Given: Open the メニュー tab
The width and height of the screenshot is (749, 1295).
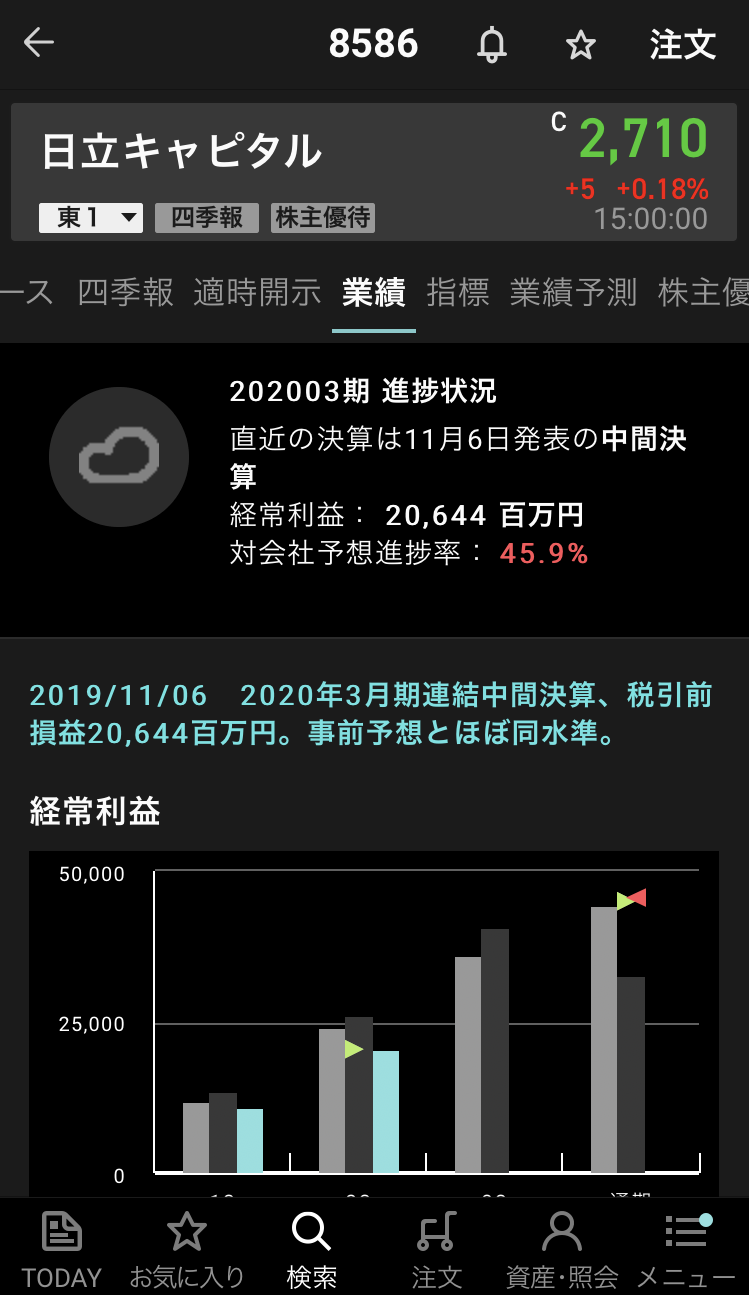Looking at the screenshot, I should coord(686,1248).
